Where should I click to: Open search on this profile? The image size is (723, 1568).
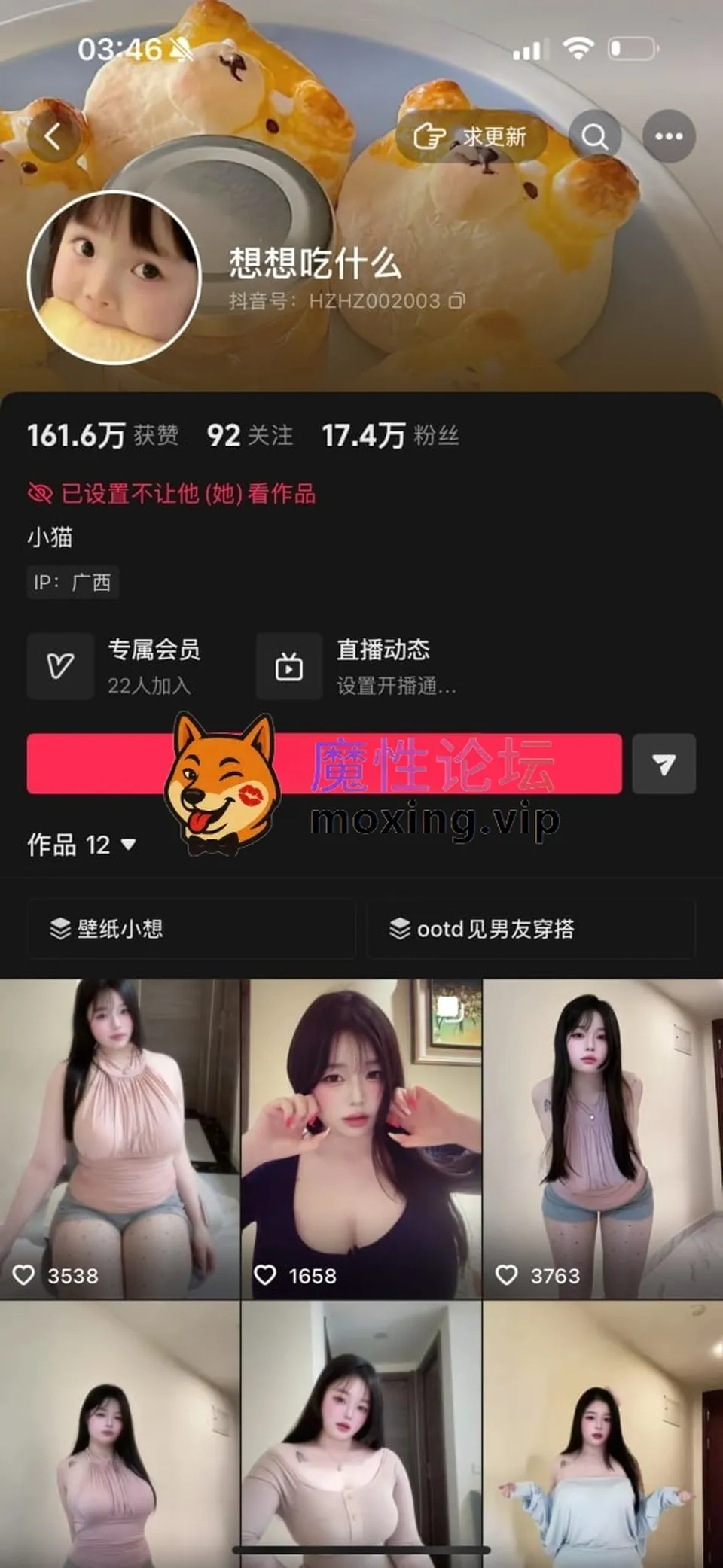(595, 137)
